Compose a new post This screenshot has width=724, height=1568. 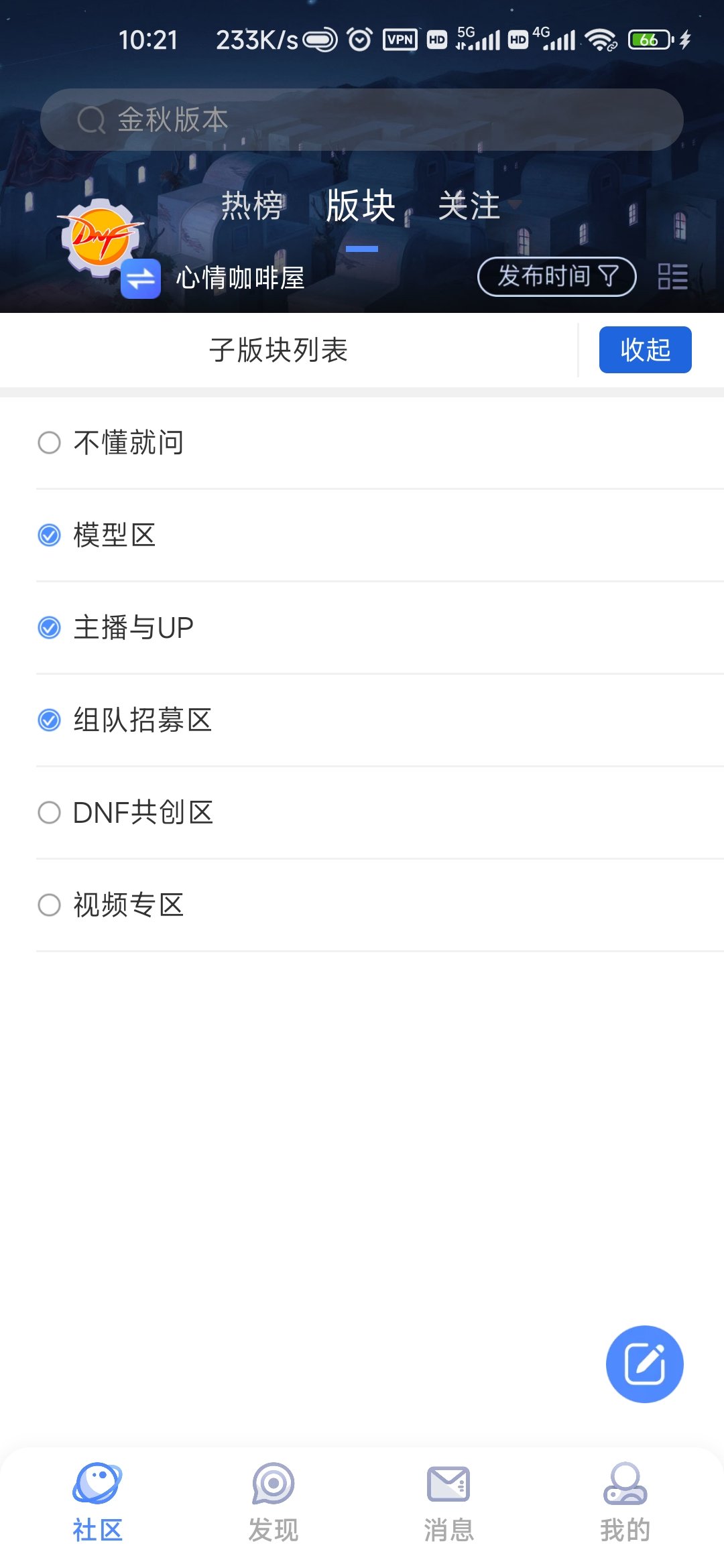(644, 1364)
